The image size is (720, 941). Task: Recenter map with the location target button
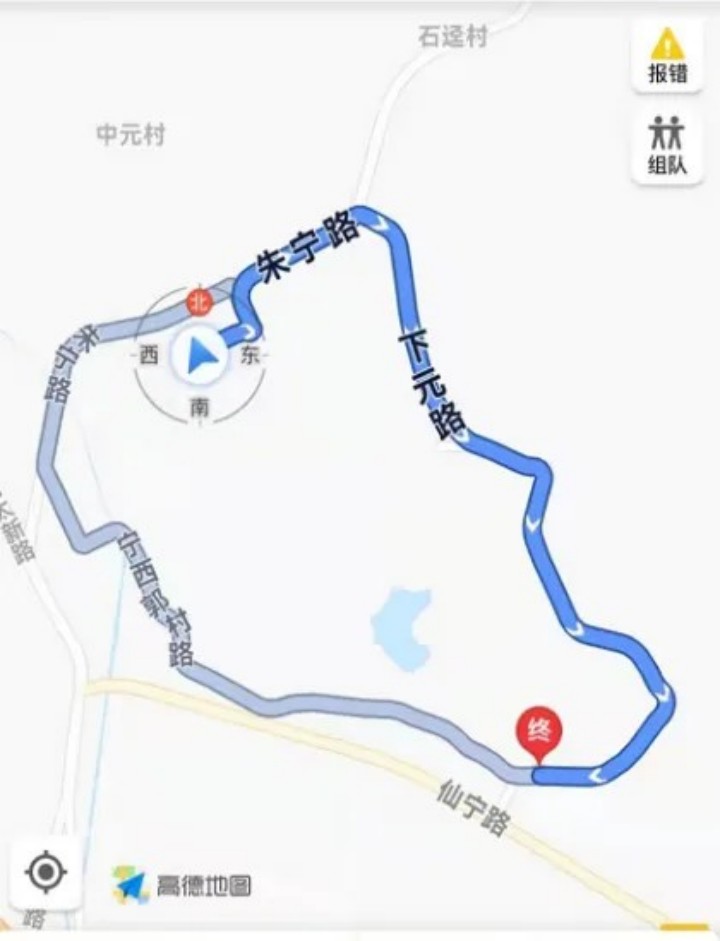click(x=45, y=872)
